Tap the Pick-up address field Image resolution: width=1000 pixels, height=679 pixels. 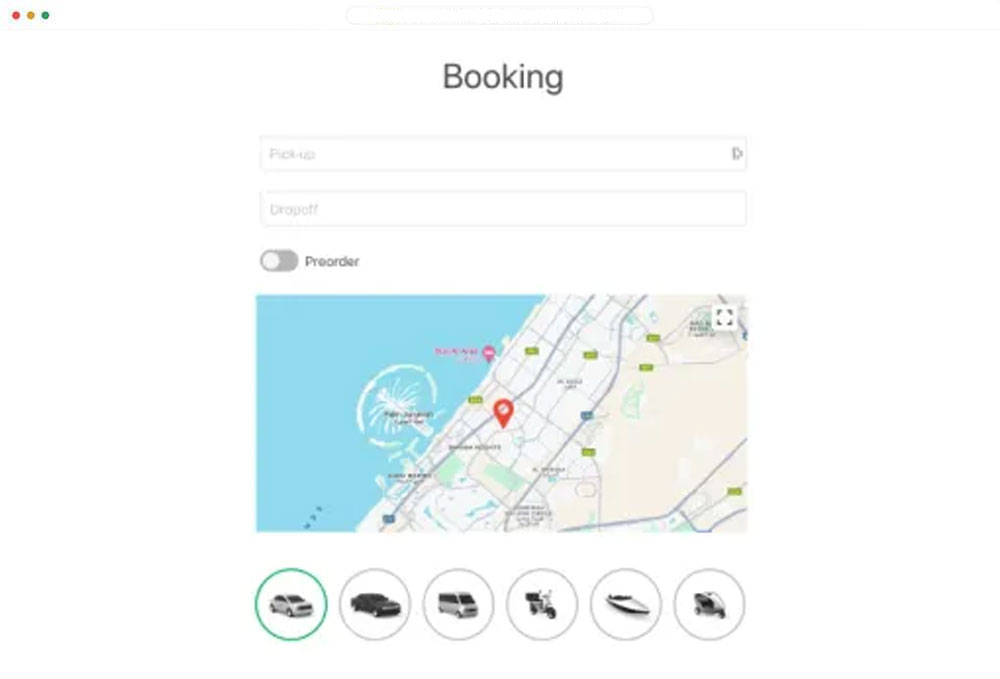[x=490, y=154]
